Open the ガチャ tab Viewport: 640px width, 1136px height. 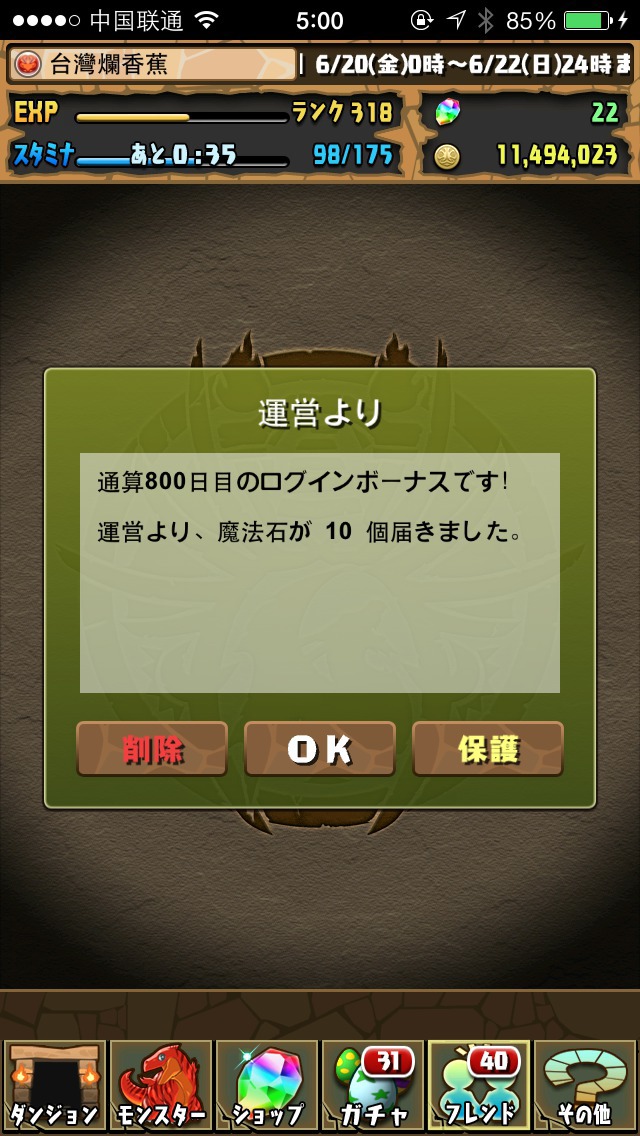pyautogui.click(x=373, y=1085)
